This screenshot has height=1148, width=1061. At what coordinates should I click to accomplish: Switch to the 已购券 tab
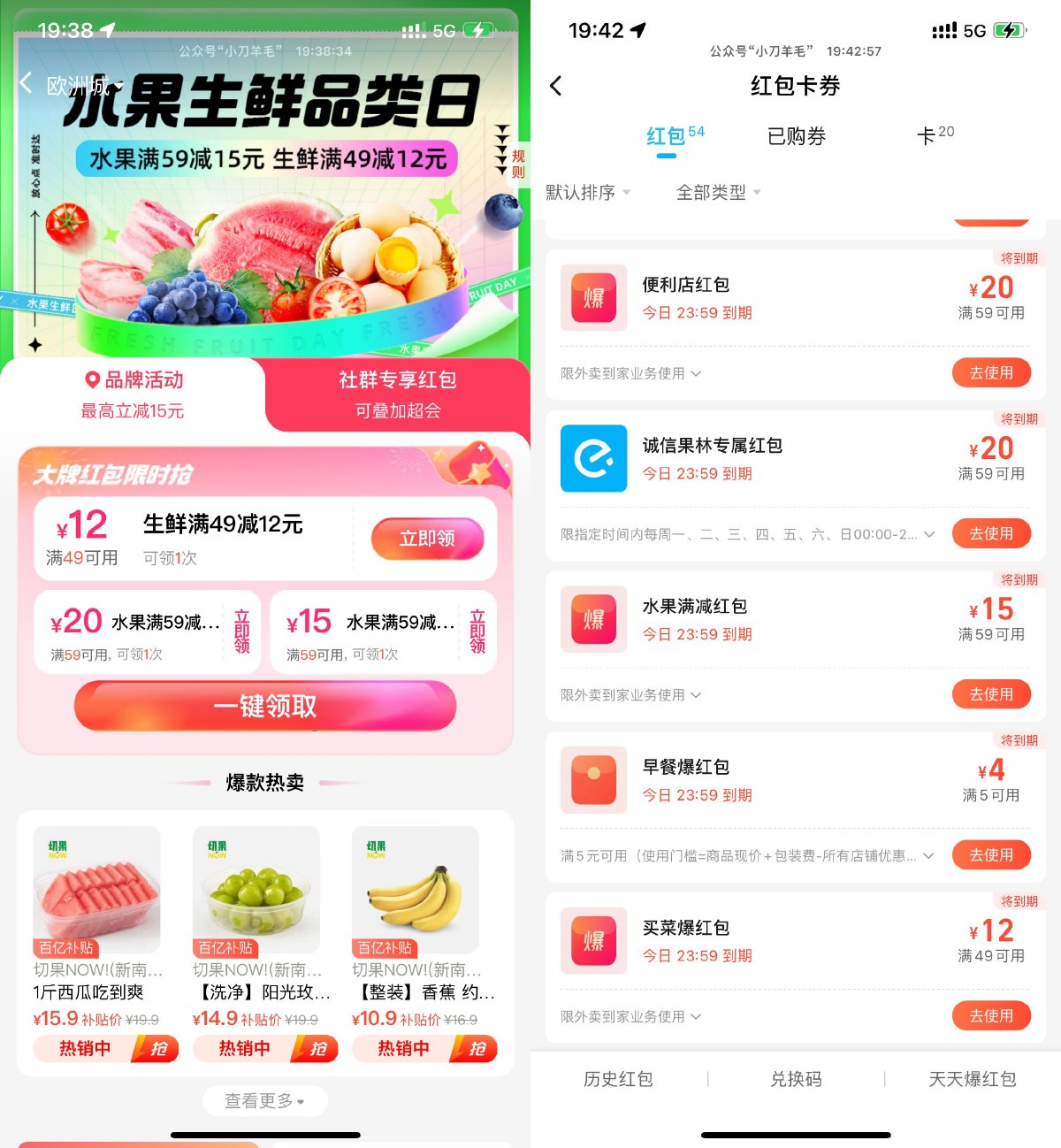(x=795, y=135)
